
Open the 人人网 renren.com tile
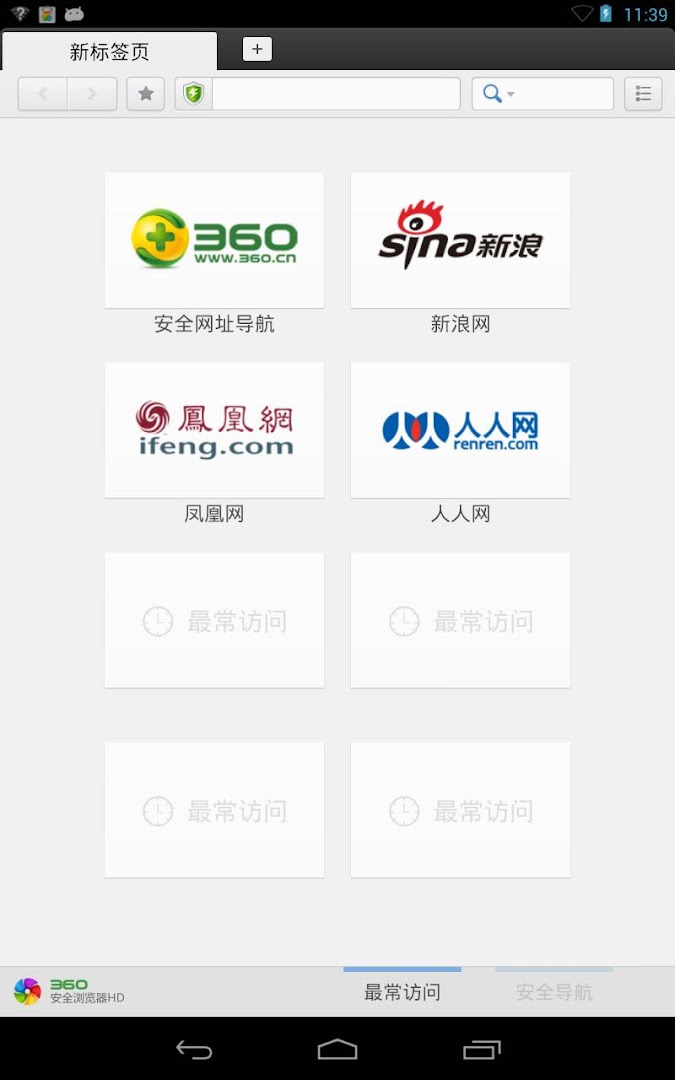(460, 430)
